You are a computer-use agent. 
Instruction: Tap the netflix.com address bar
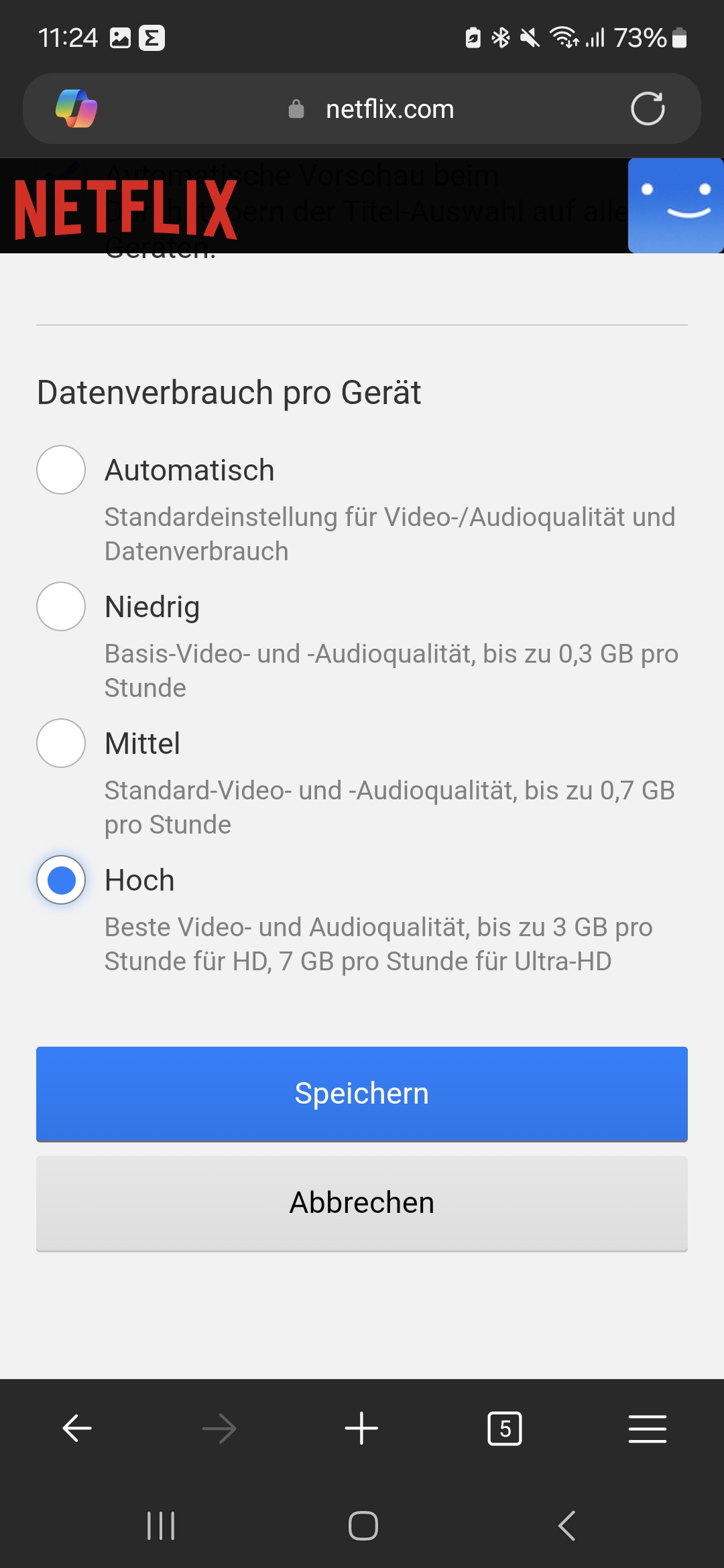[389, 109]
